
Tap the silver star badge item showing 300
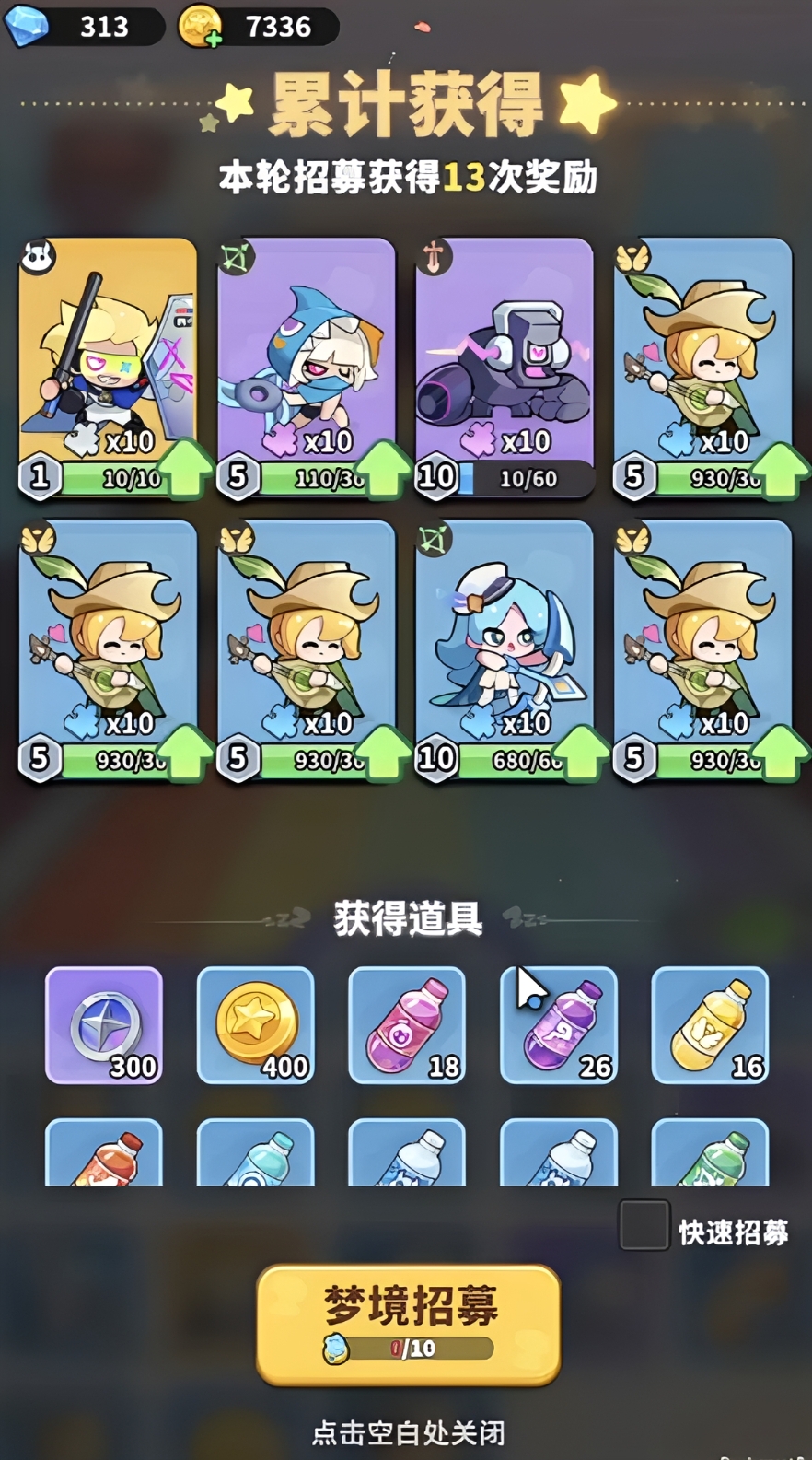[104, 1025]
